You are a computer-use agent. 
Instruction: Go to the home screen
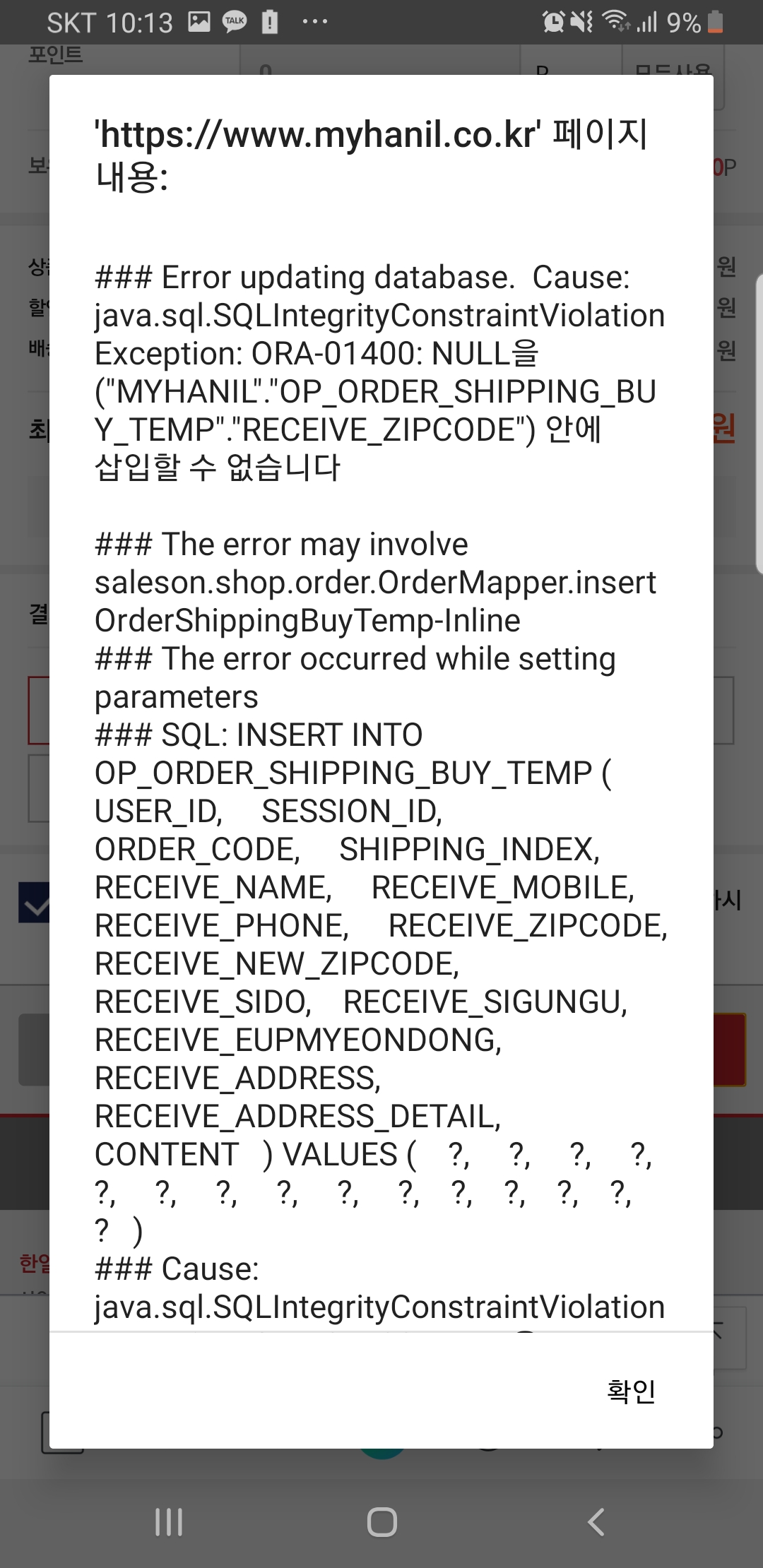(381, 1522)
